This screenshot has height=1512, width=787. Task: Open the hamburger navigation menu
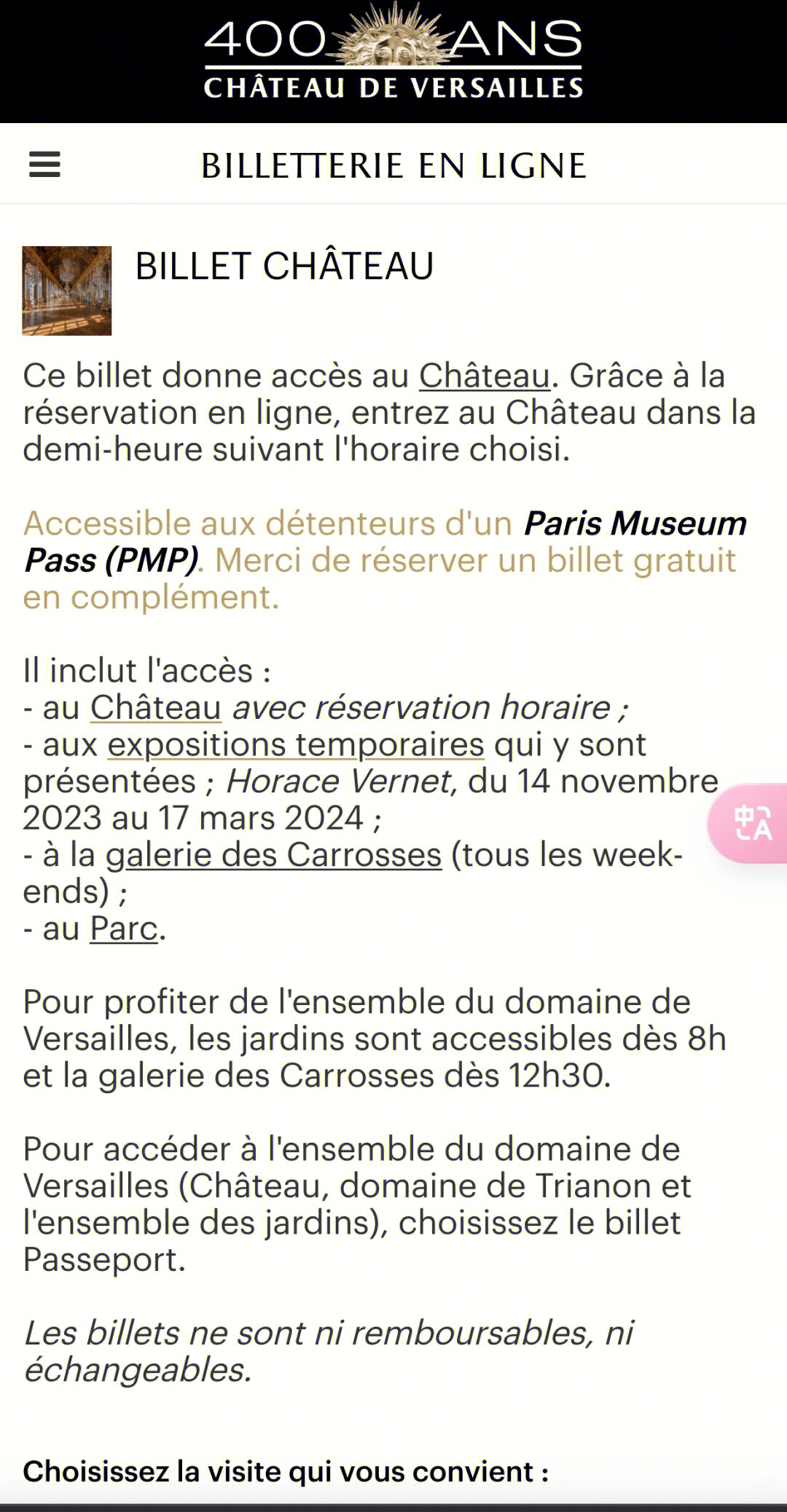(44, 165)
